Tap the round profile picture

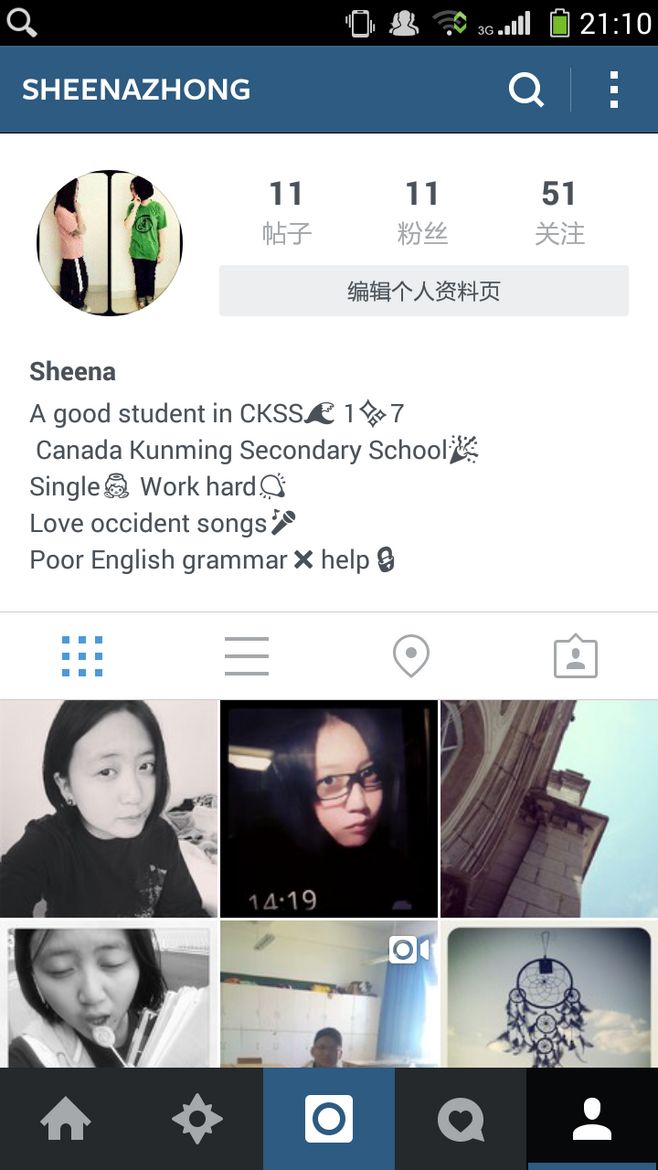[110, 243]
